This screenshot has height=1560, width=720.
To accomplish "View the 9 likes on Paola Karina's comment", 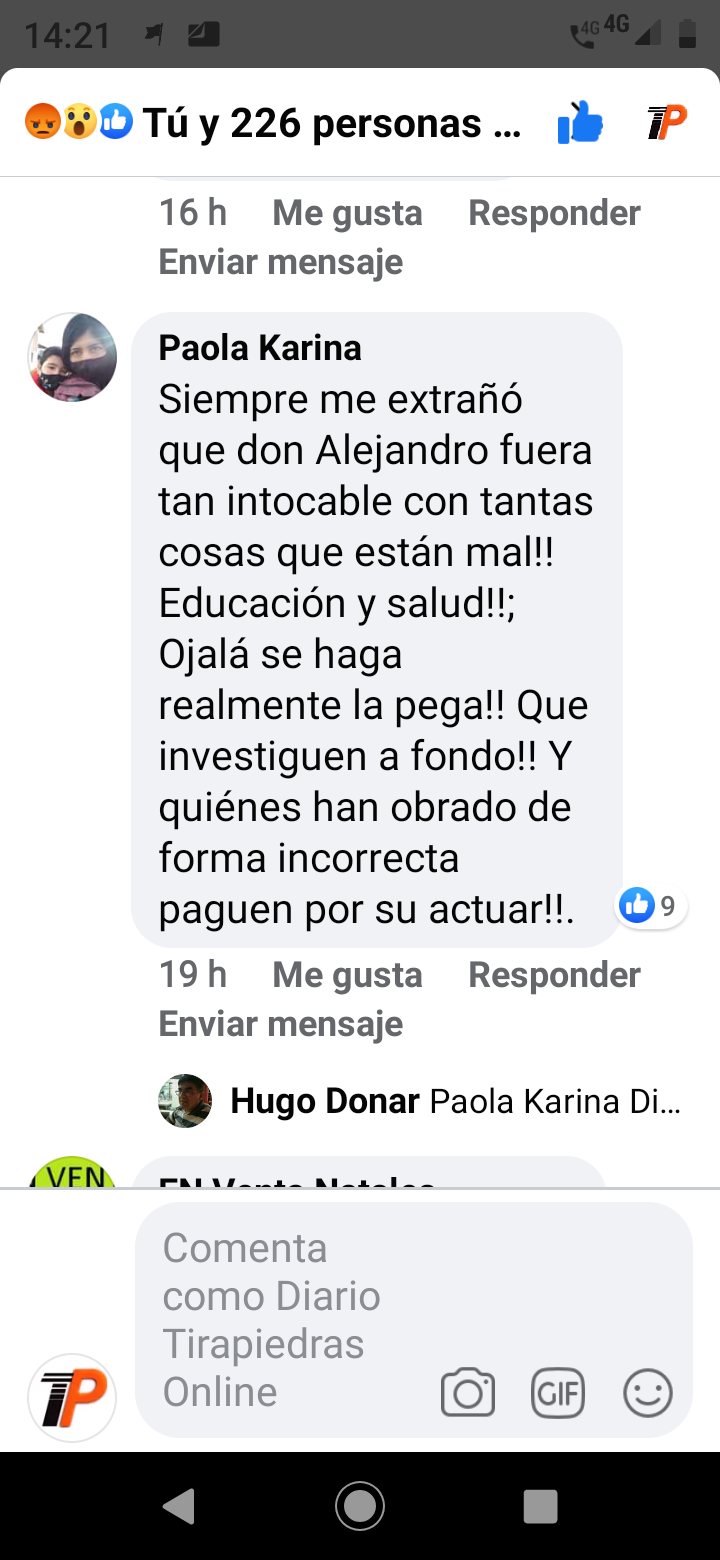I will coord(651,906).
